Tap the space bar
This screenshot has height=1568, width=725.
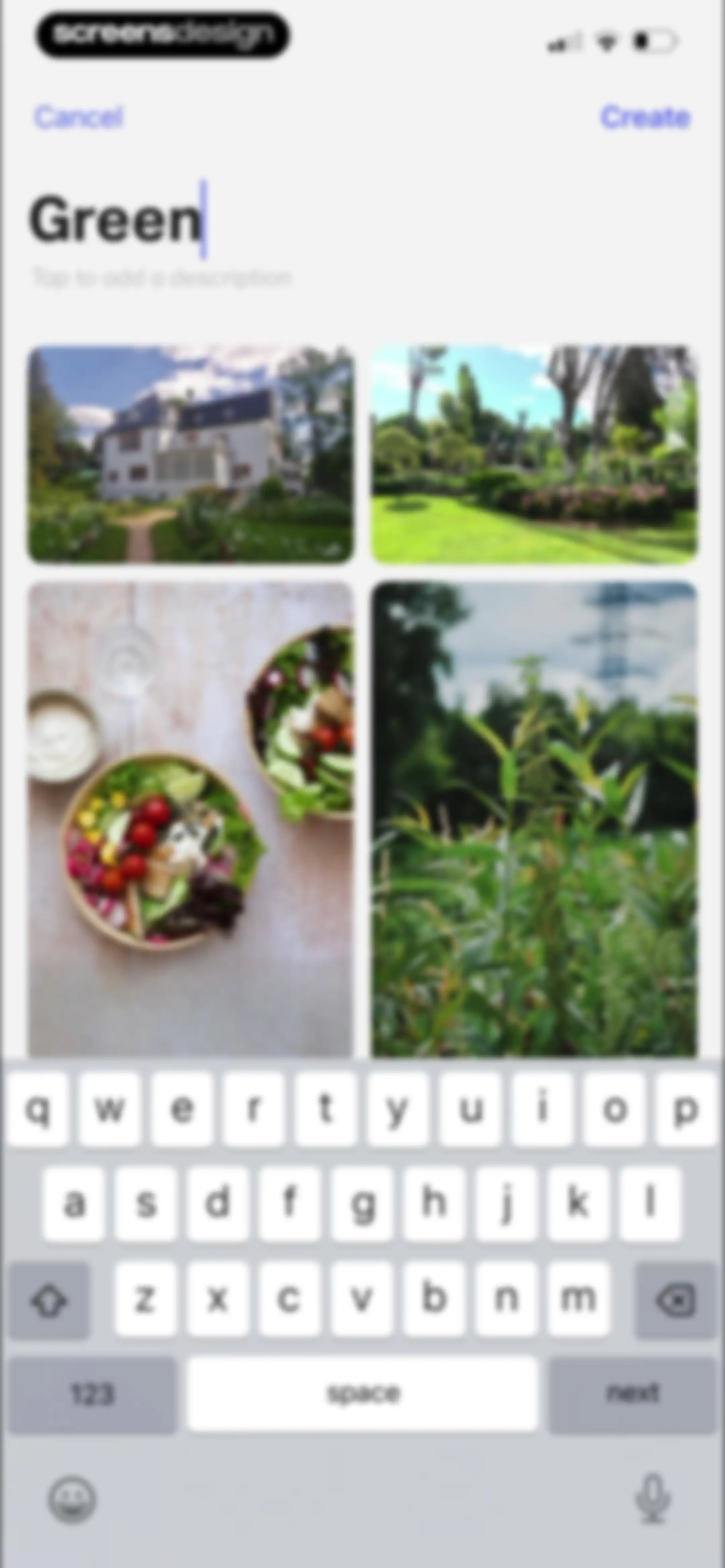pyautogui.click(x=363, y=1393)
